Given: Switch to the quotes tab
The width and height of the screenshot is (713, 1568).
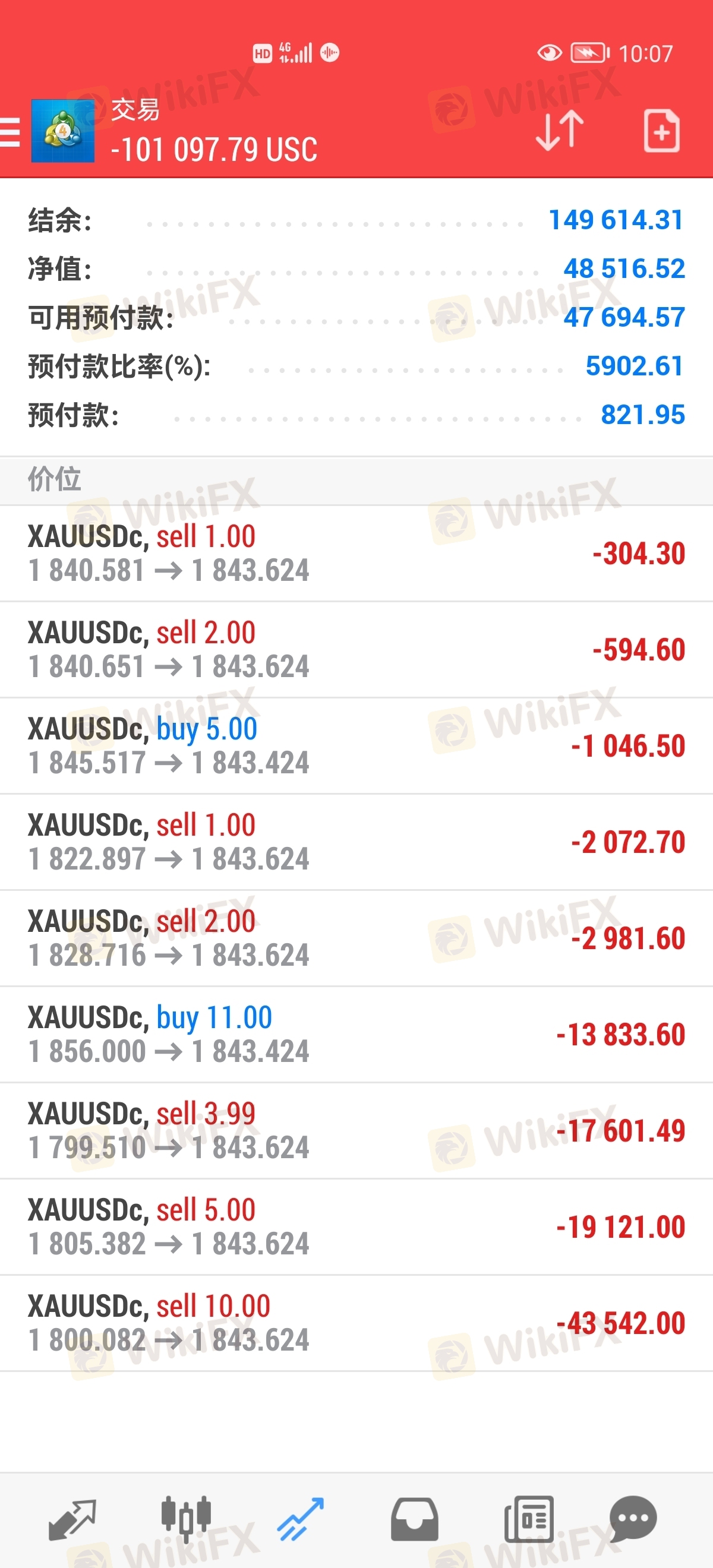Looking at the screenshot, I should (72, 1519).
